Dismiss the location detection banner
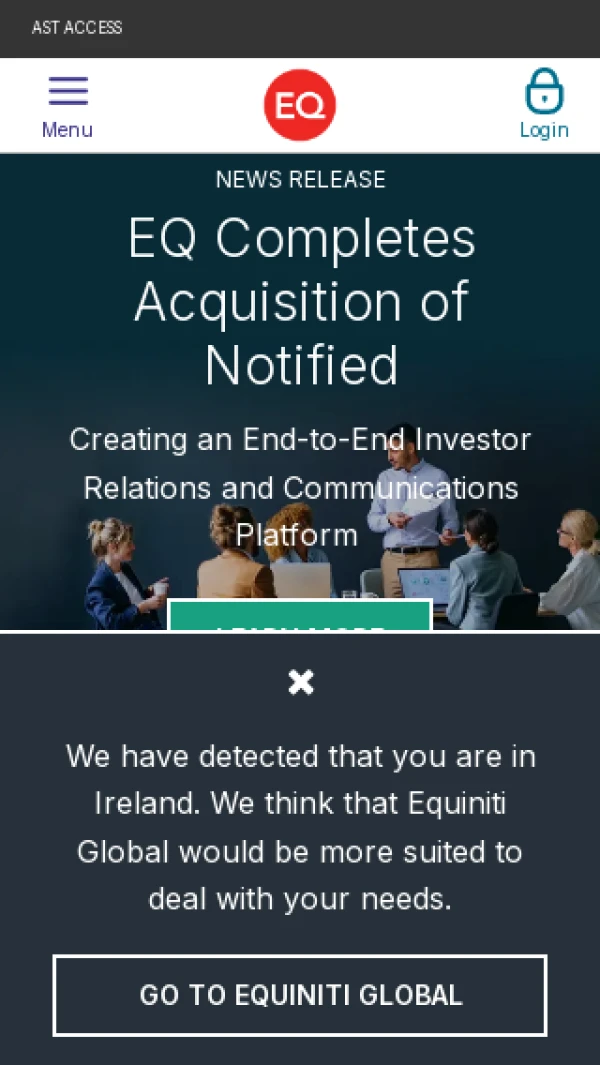600x1065 pixels. (300, 682)
